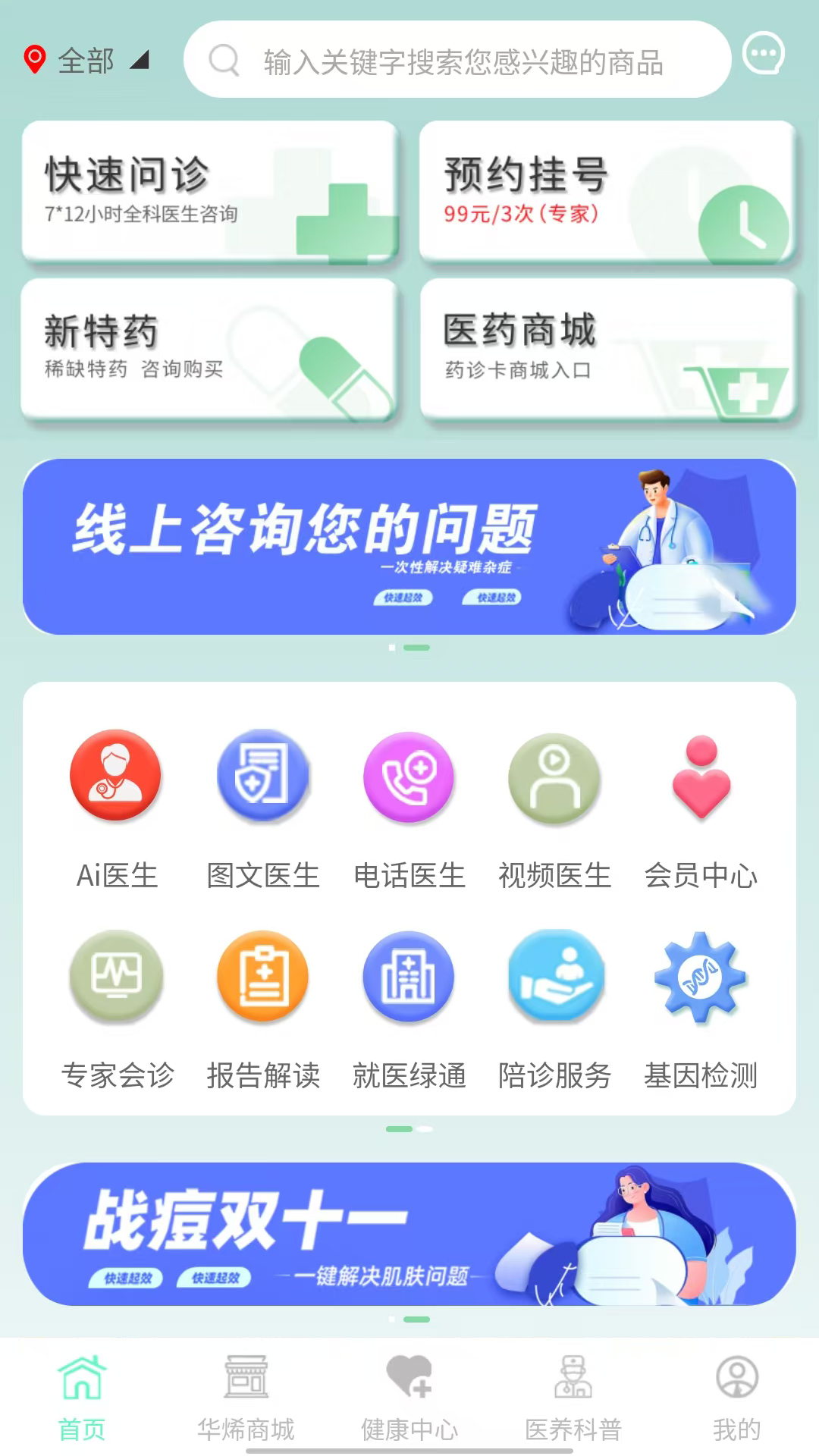This screenshot has width=819, height=1456.
Task: Open the 快速问诊 card
Action: pos(210,191)
